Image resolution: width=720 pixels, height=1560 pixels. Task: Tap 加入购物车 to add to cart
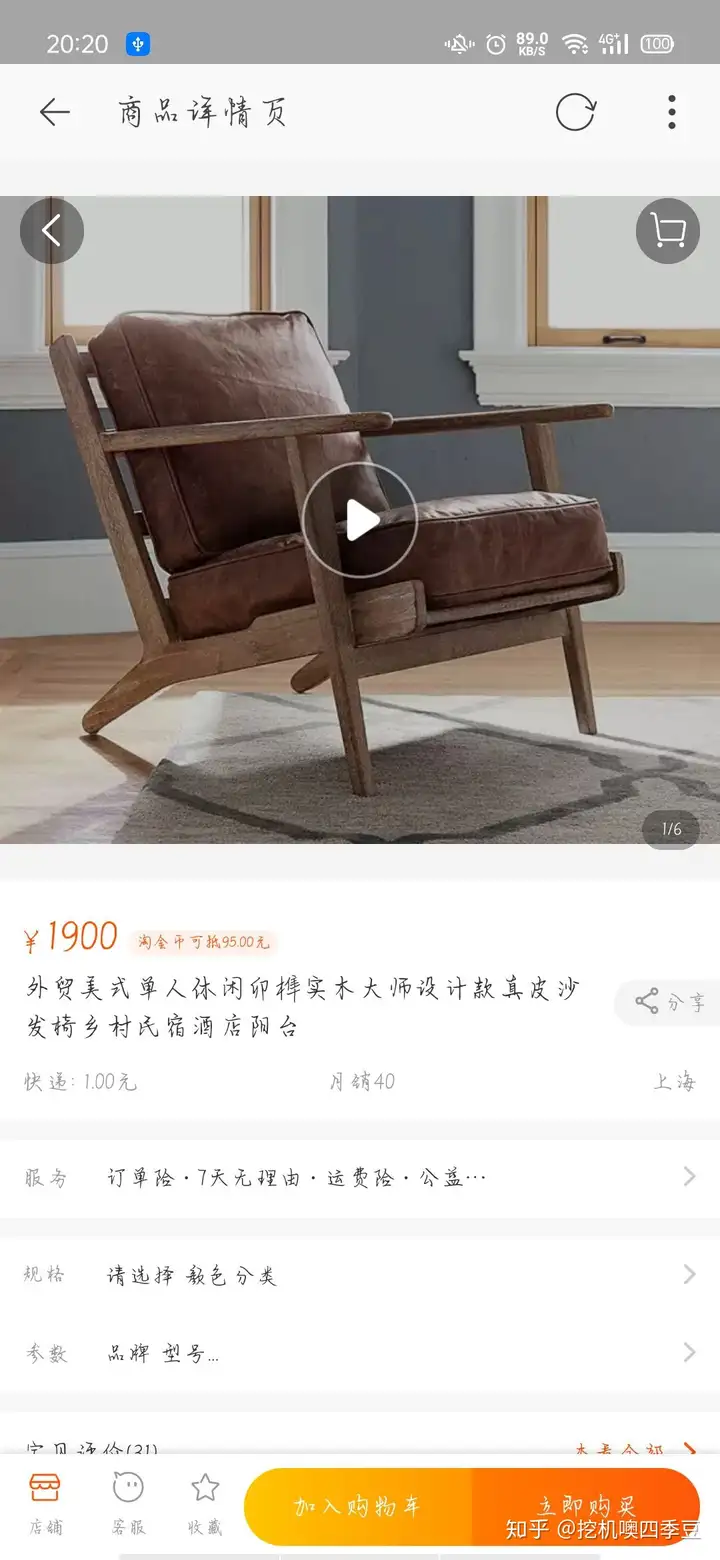[x=358, y=1506]
